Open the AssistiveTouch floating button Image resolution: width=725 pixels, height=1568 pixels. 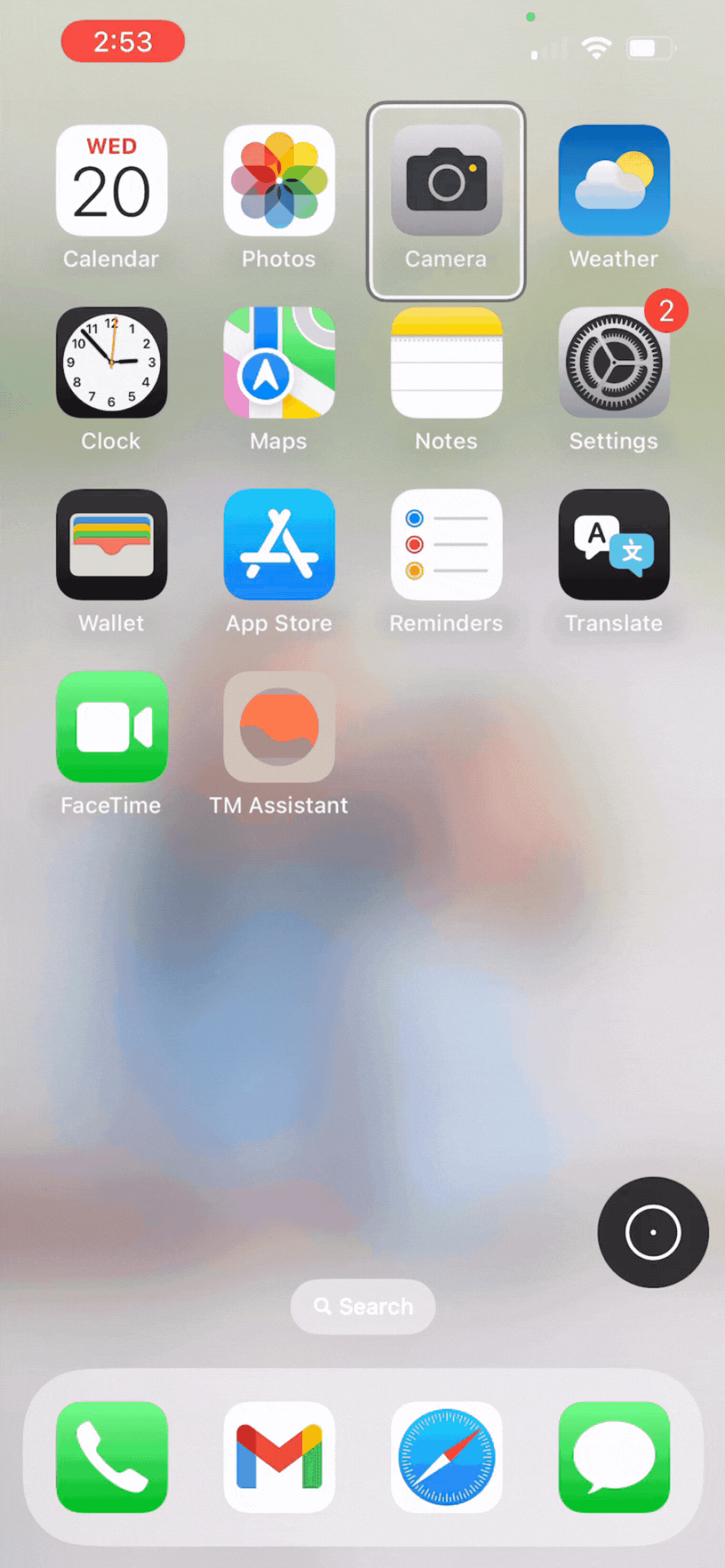click(652, 1232)
